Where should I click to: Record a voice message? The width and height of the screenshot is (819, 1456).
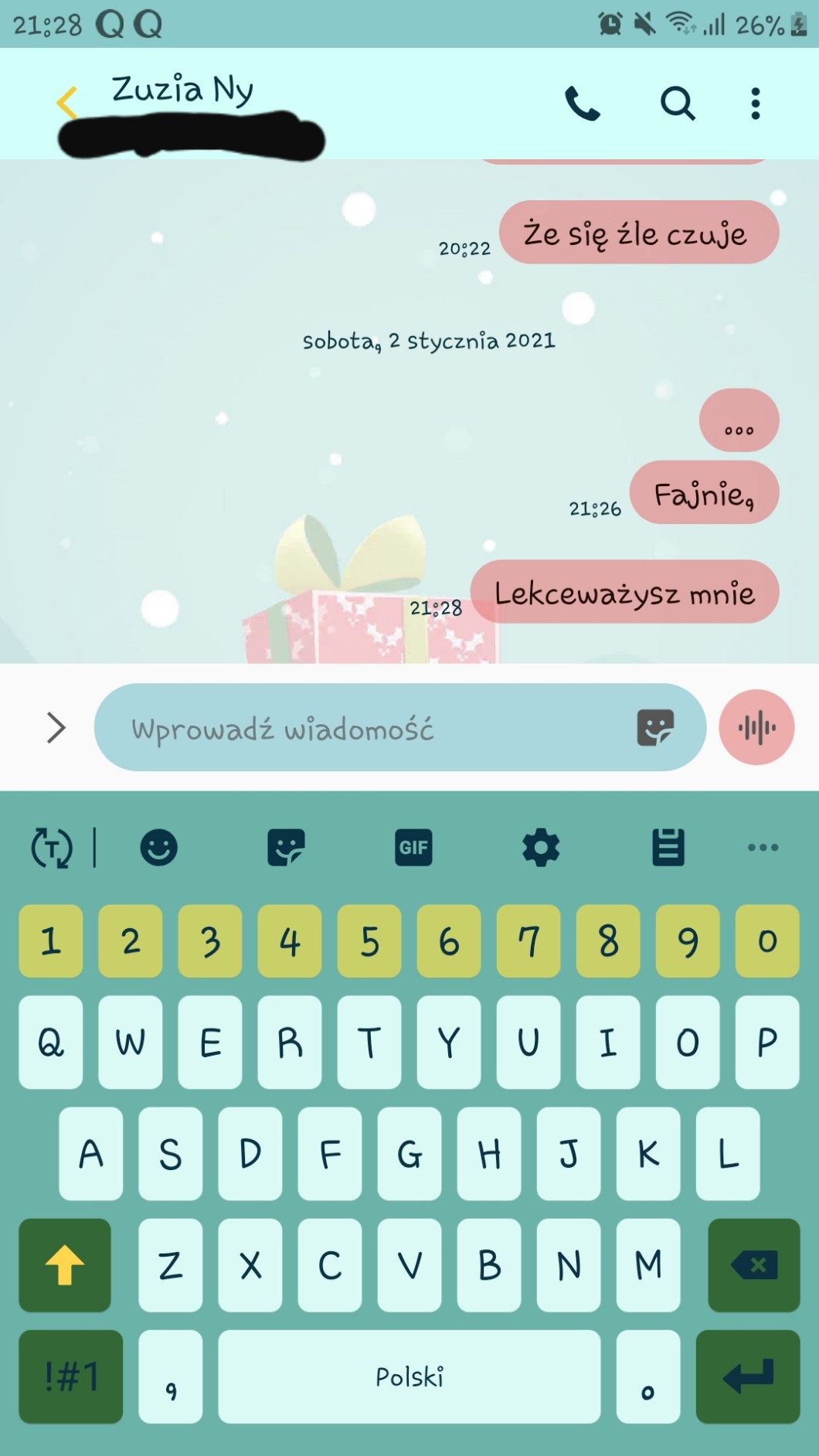[x=756, y=727]
